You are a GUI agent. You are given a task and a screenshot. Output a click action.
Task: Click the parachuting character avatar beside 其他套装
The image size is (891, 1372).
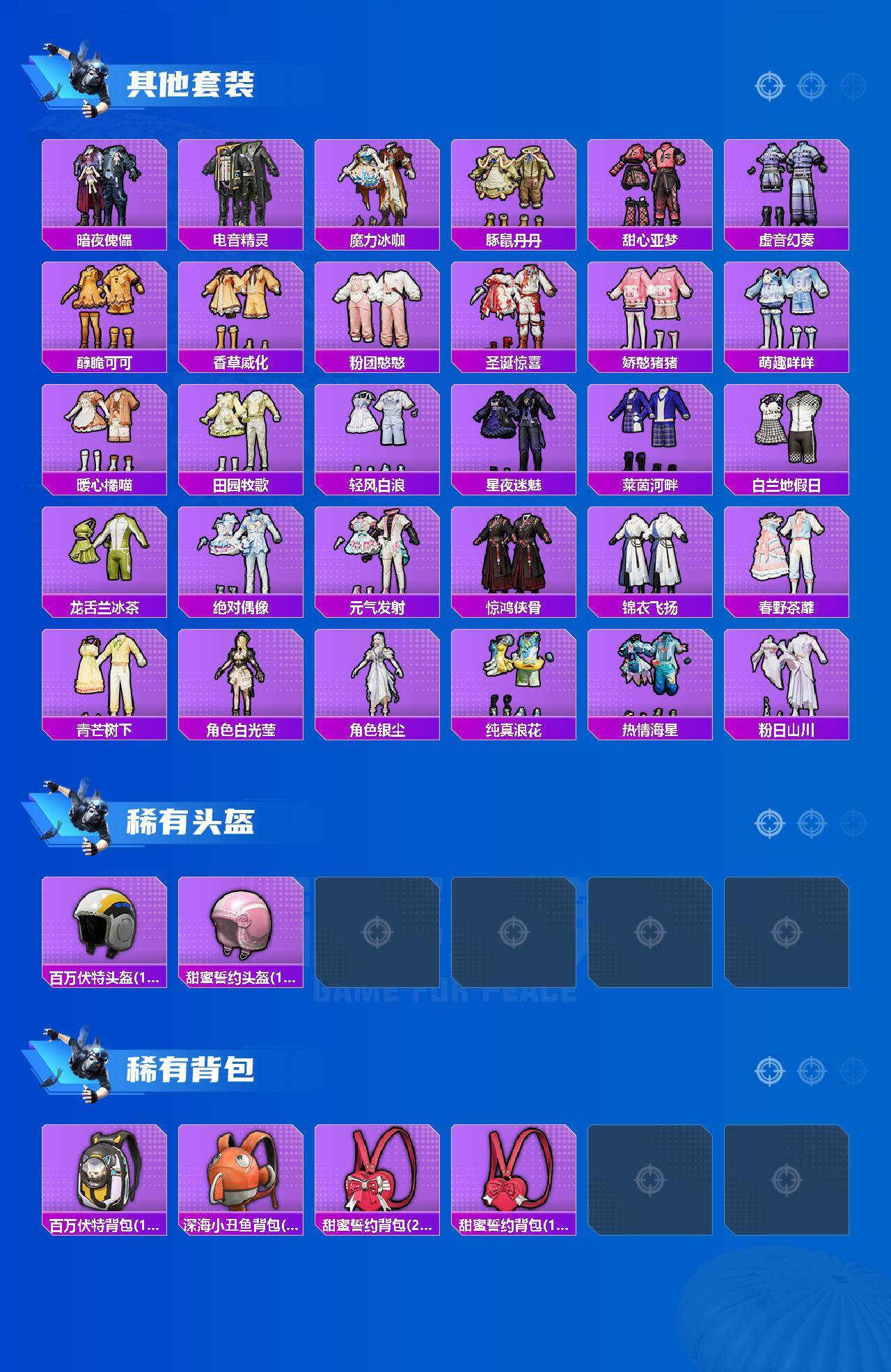(84, 77)
